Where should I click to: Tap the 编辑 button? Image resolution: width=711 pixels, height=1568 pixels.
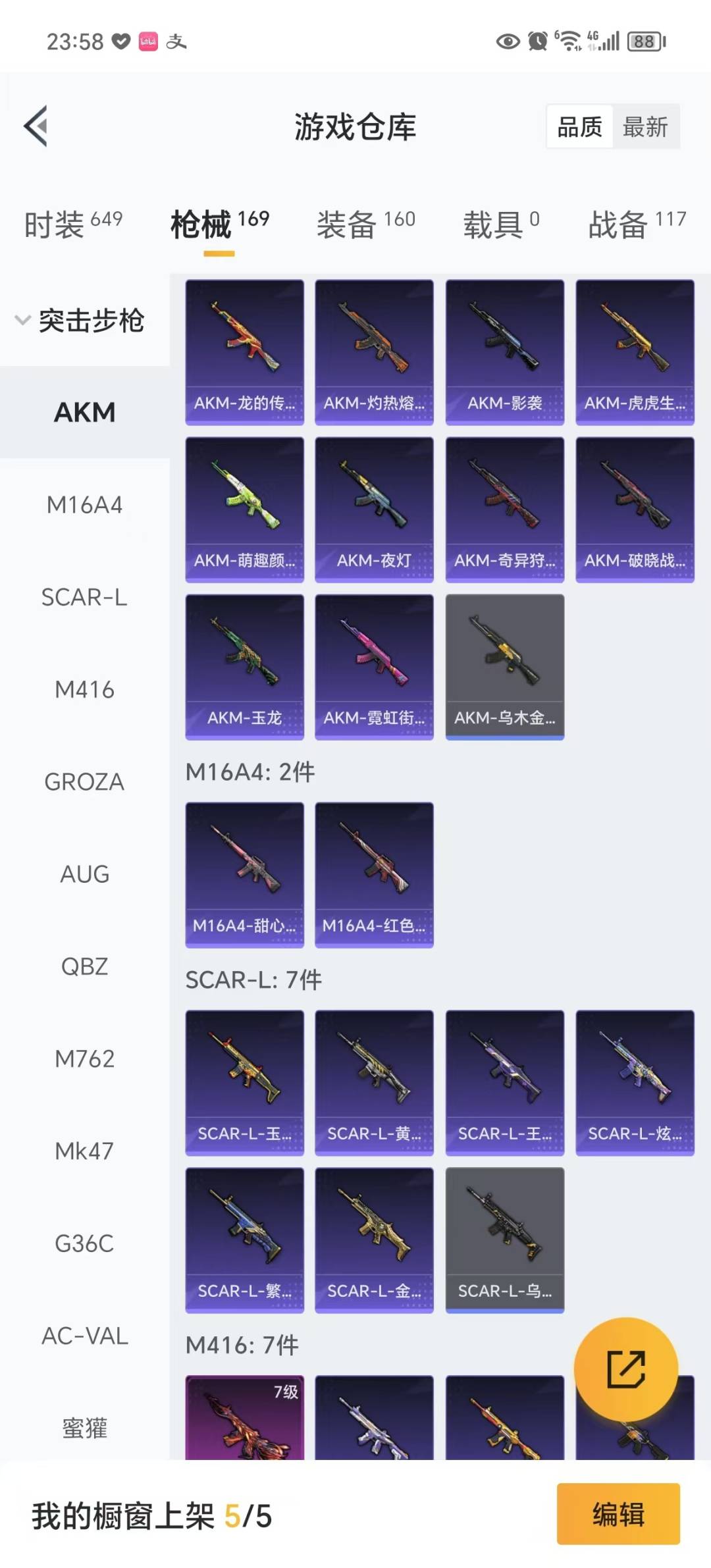coord(618,1513)
